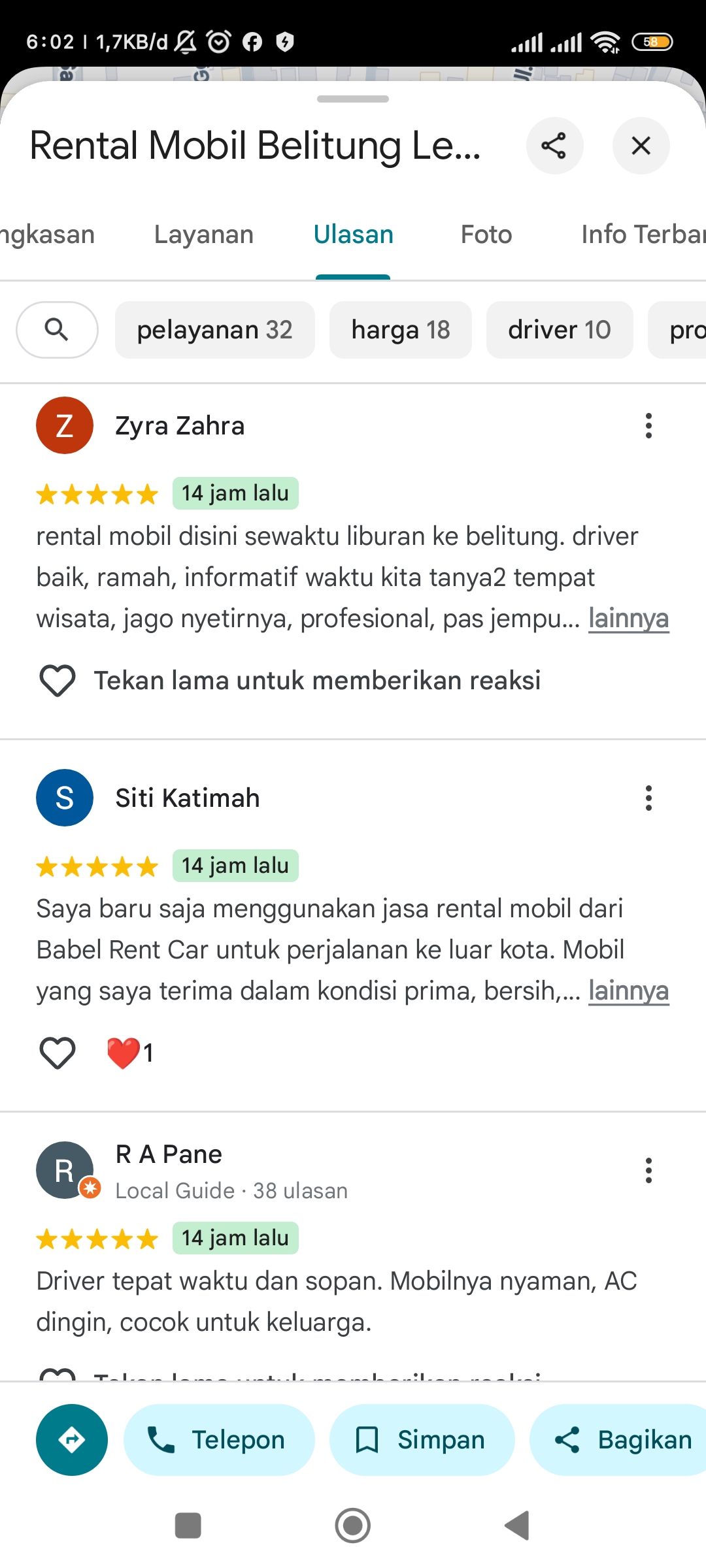Switch to the Foto tab
The image size is (706, 1568).
pos(486,235)
